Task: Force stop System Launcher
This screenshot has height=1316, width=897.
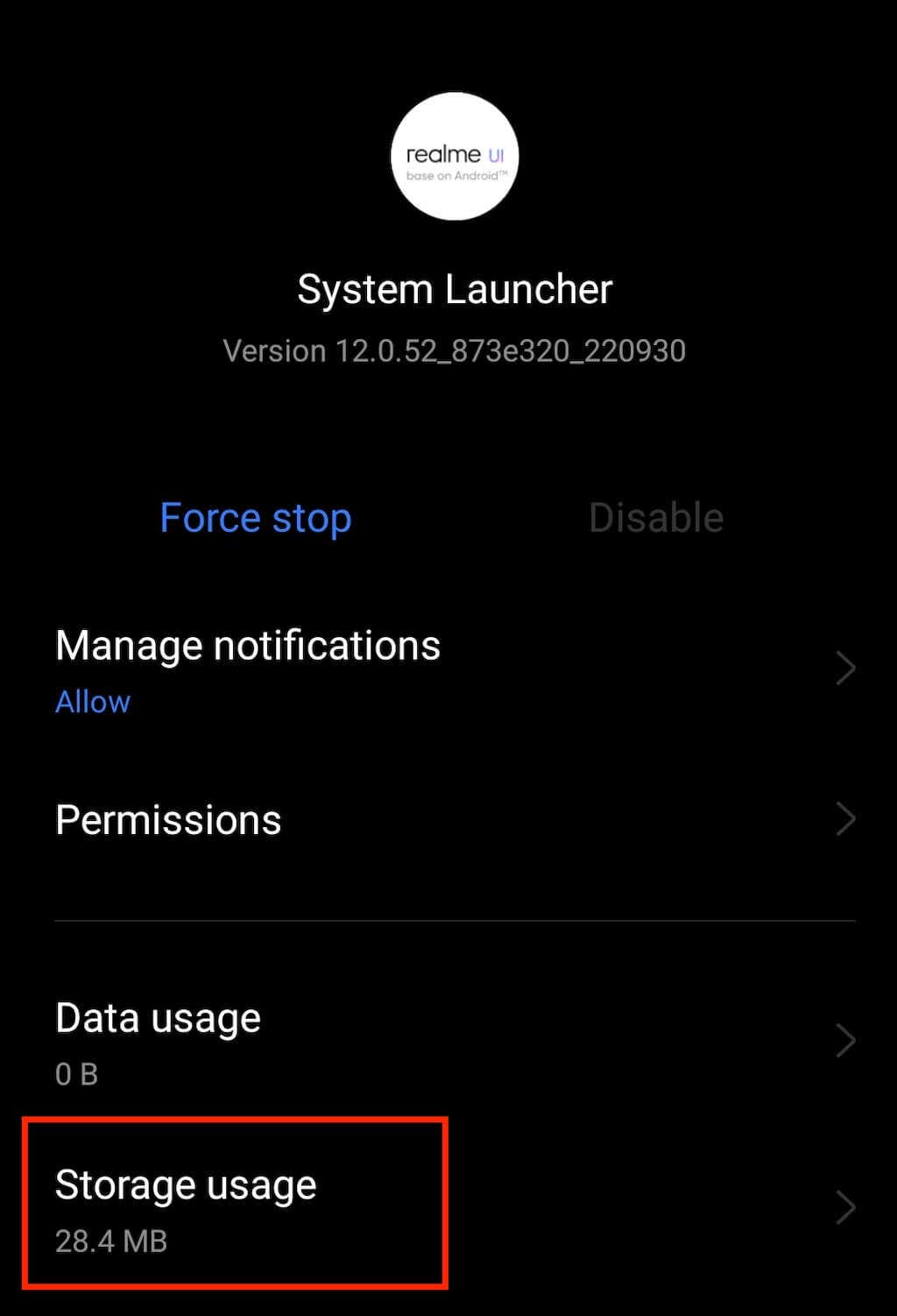Action: (x=256, y=518)
